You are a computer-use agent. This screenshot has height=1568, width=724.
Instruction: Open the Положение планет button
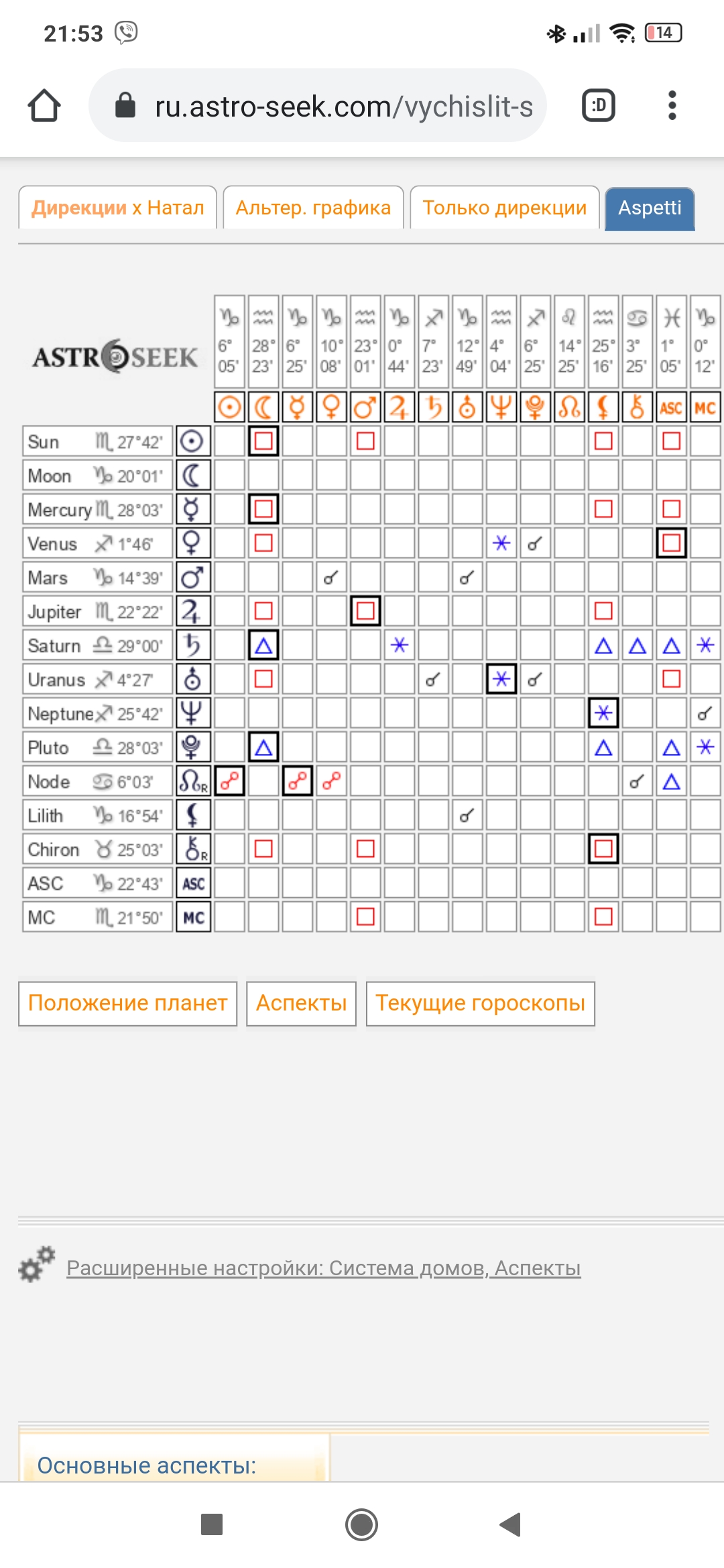(x=128, y=1003)
